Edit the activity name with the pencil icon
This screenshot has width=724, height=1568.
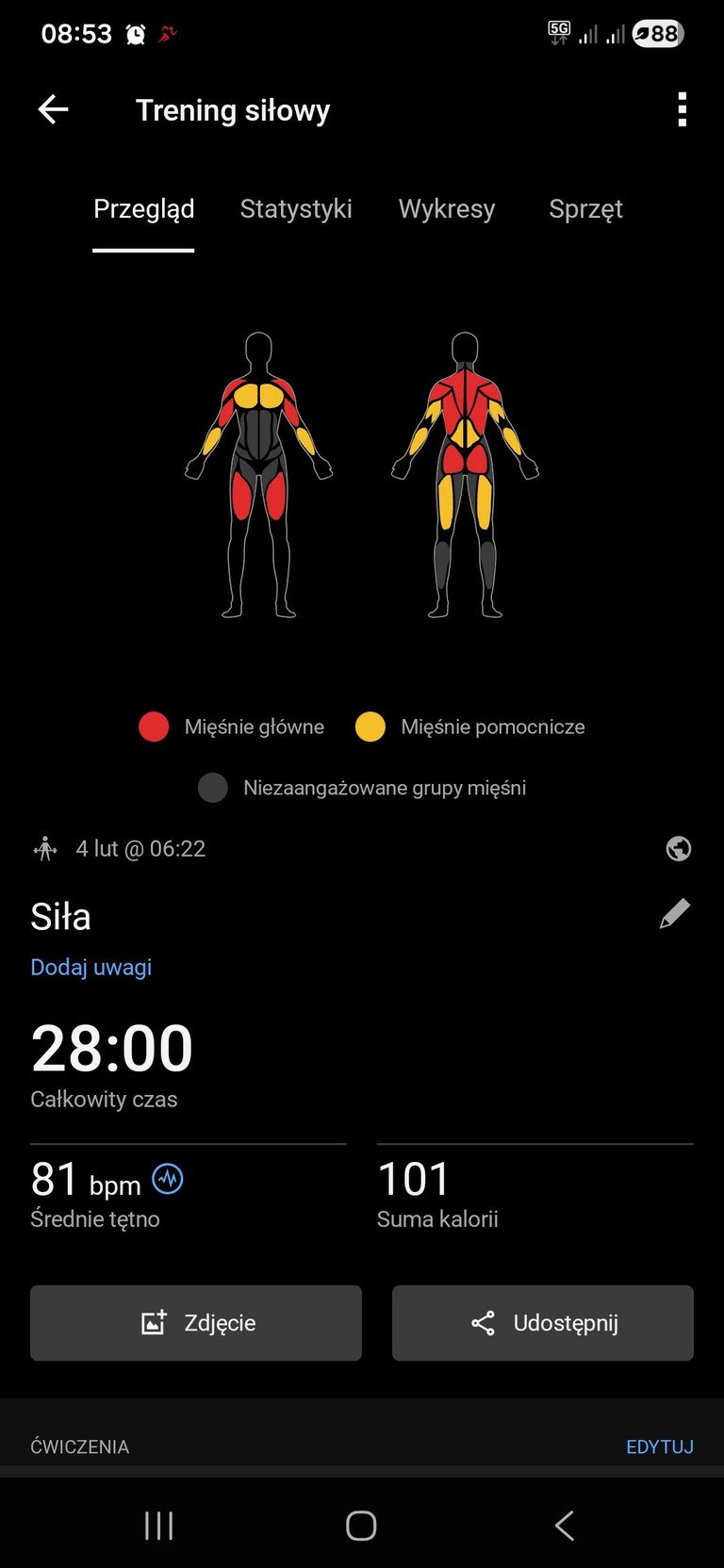(x=674, y=914)
